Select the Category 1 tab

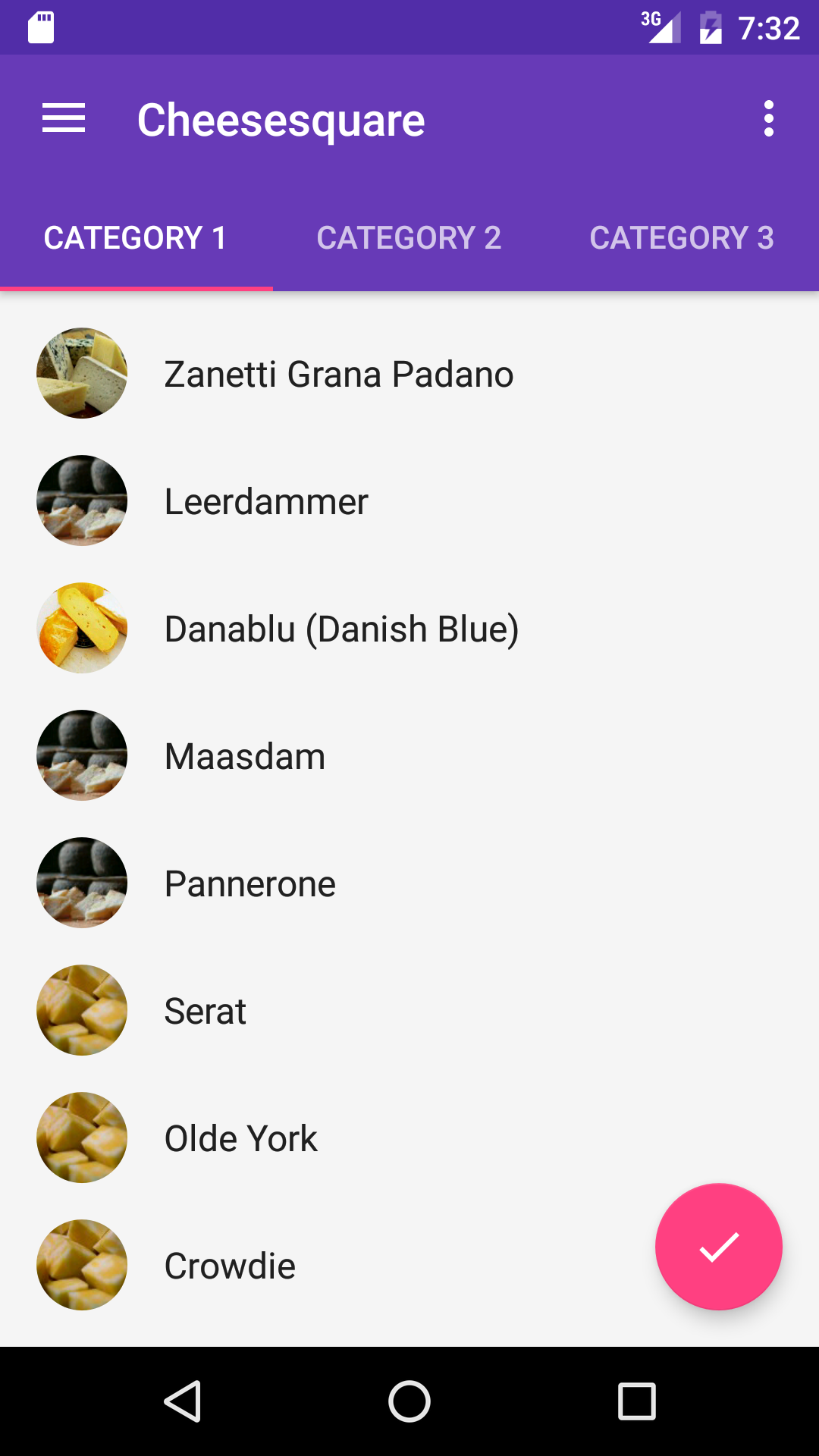point(136,237)
